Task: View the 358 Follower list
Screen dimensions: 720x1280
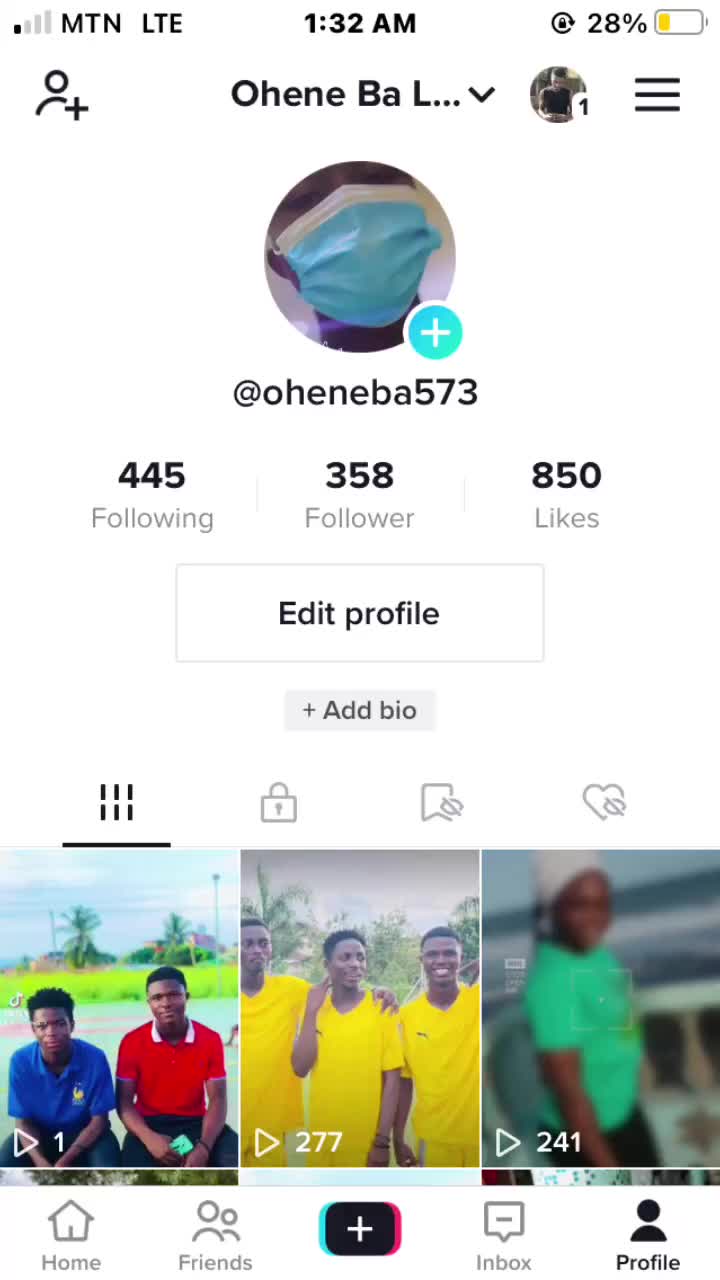Action: tap(359, 494)
